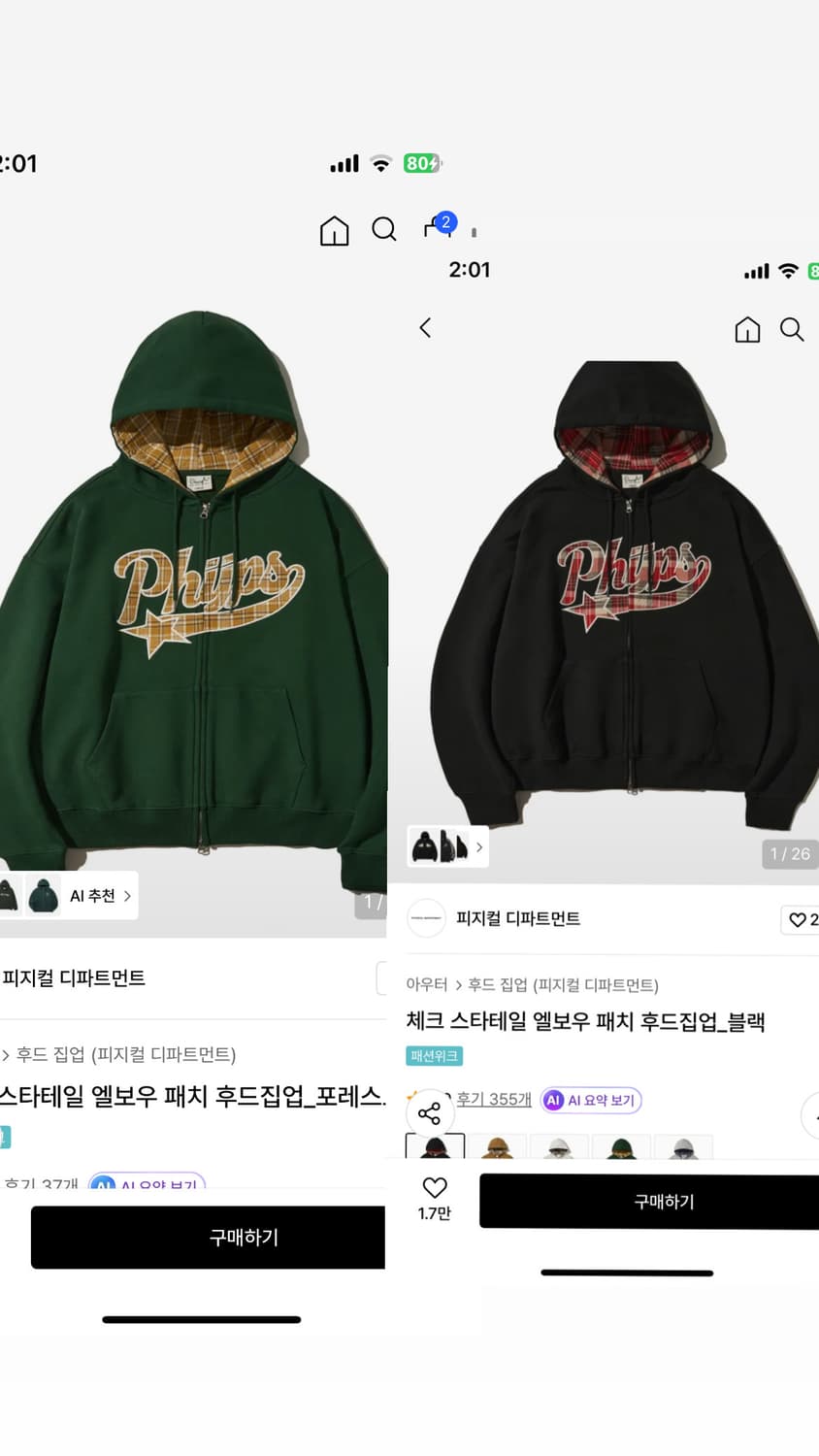Tap the home icon on the right product page
Image resolution: width=819 pixels, height=1456 pixels.
[747, 330]
